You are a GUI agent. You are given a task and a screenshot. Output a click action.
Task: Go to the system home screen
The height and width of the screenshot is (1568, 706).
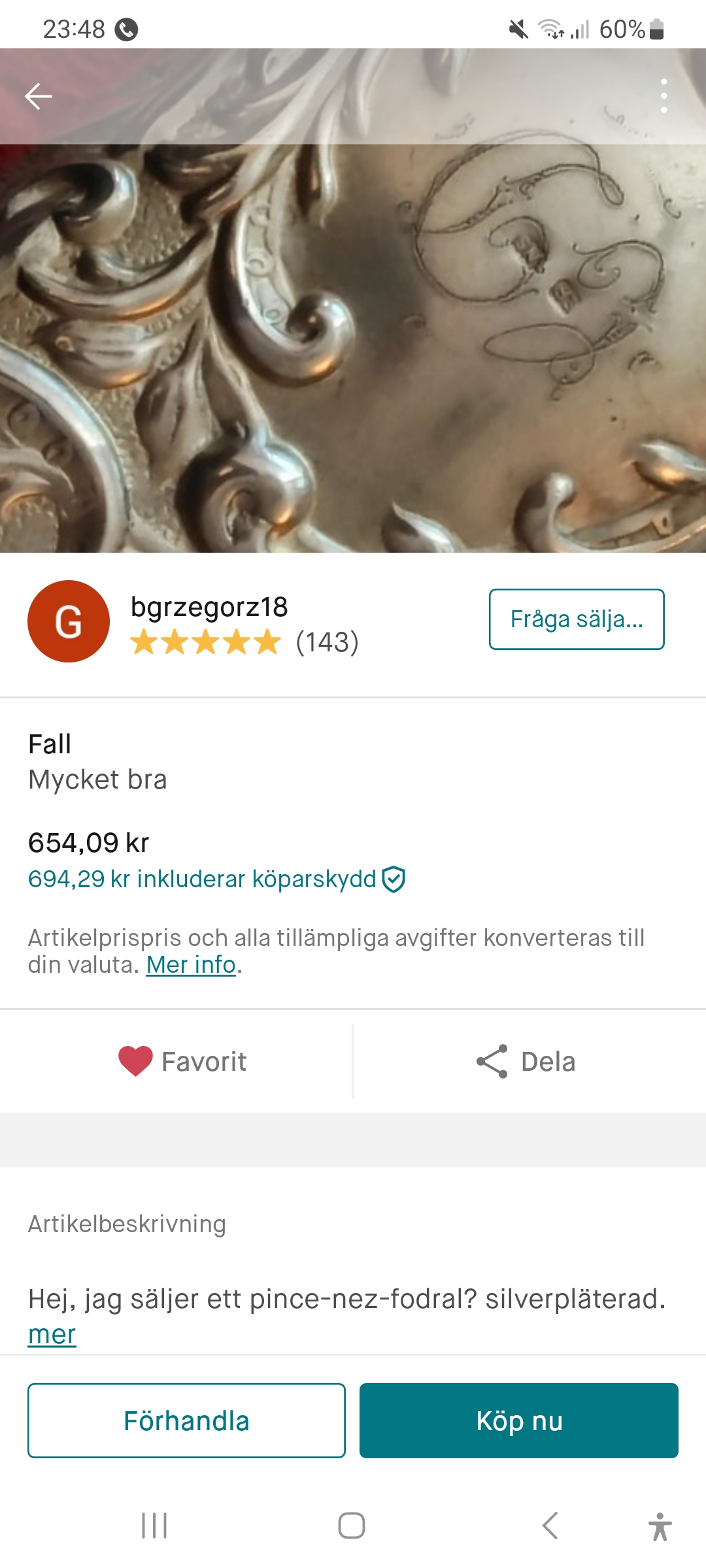352,1526
